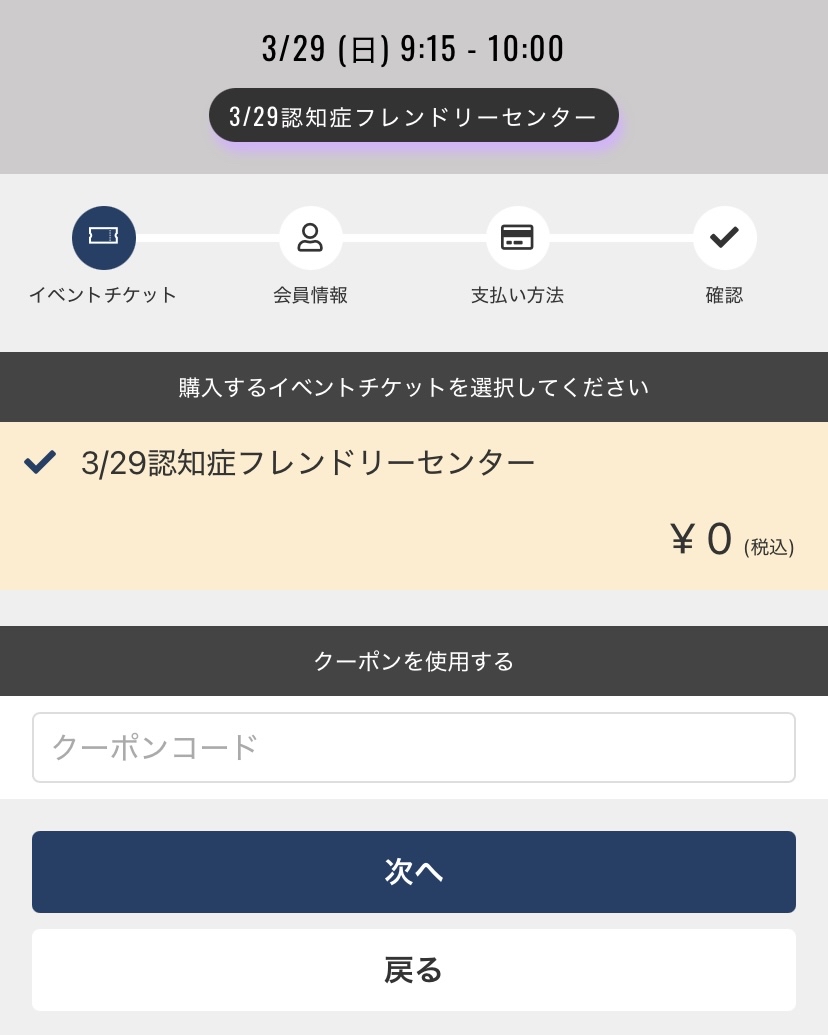Tap the ticket icon in the progress bar
The width and height of the screenshot is (828, 1035).
103,238
